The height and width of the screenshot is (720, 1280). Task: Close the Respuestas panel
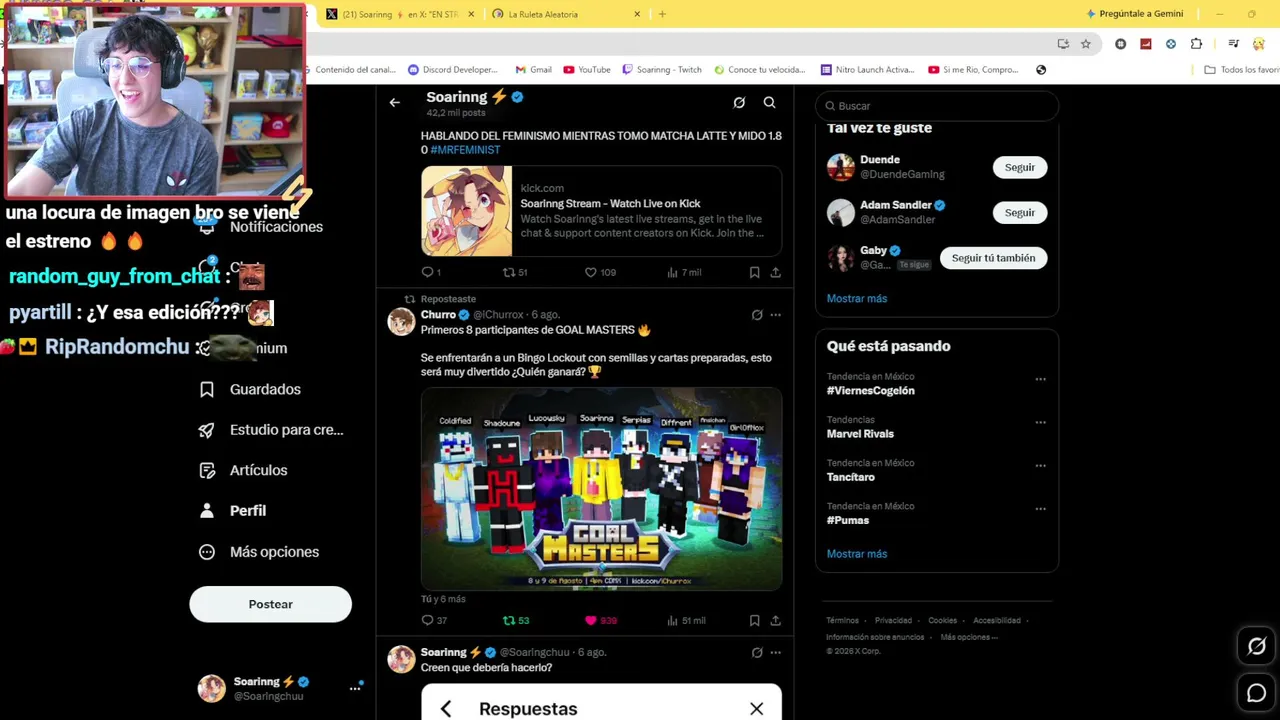tap(756, 708)
